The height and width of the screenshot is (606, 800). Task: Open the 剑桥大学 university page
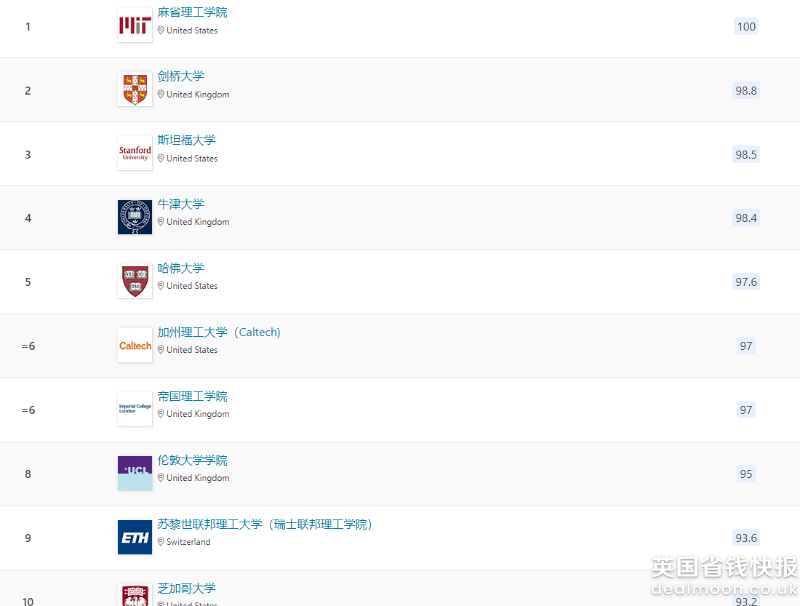180,77
